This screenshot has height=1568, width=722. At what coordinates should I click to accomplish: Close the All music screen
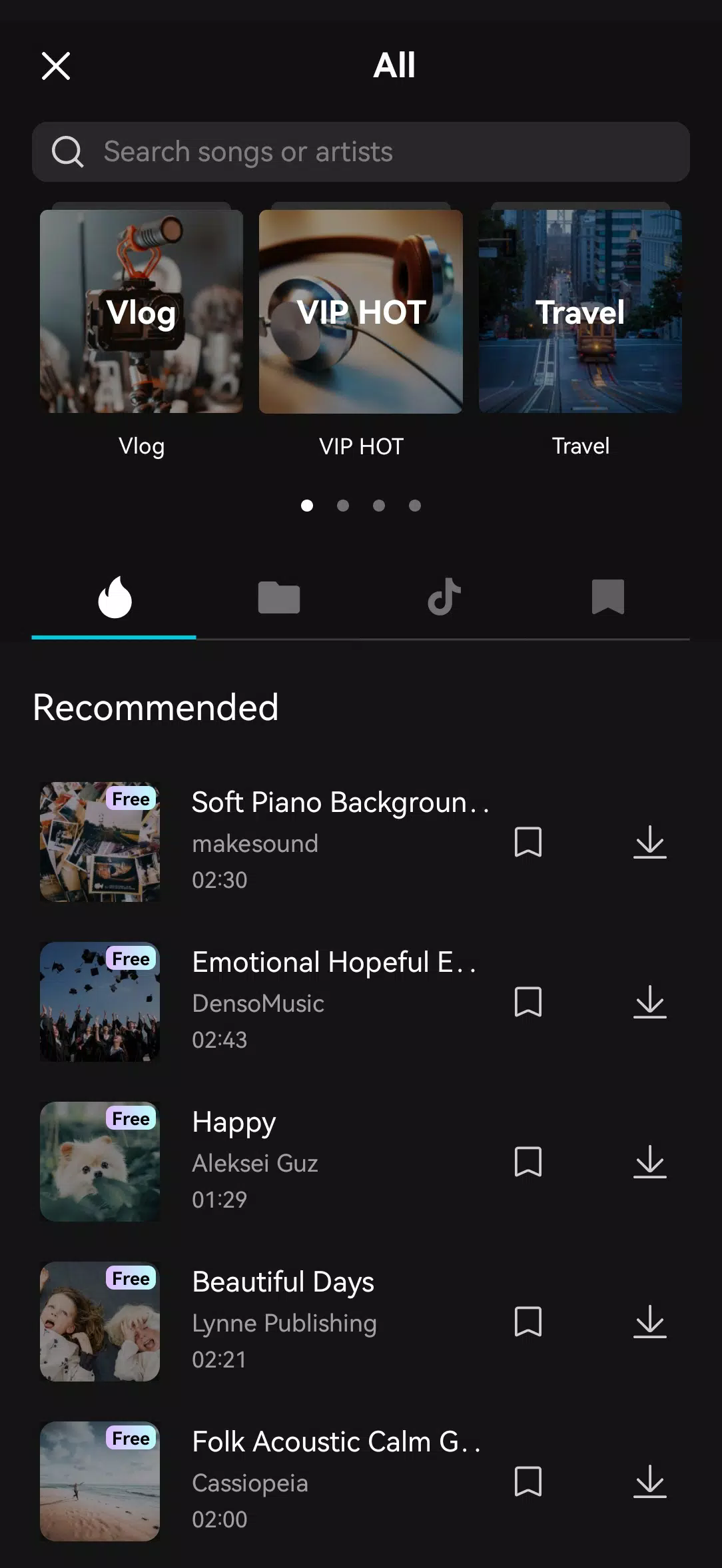click(56, 66)
